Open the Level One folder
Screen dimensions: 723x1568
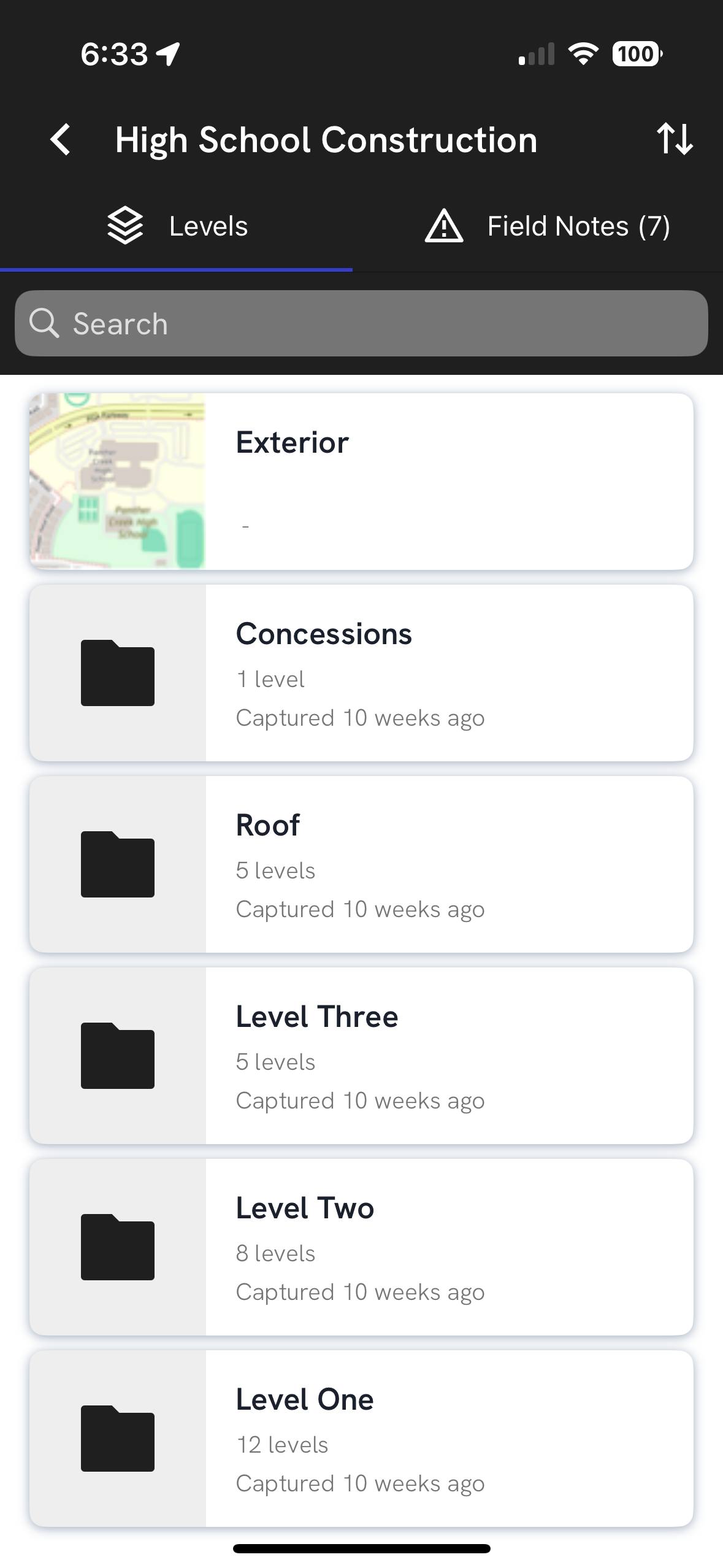(x=361, y=1439)
